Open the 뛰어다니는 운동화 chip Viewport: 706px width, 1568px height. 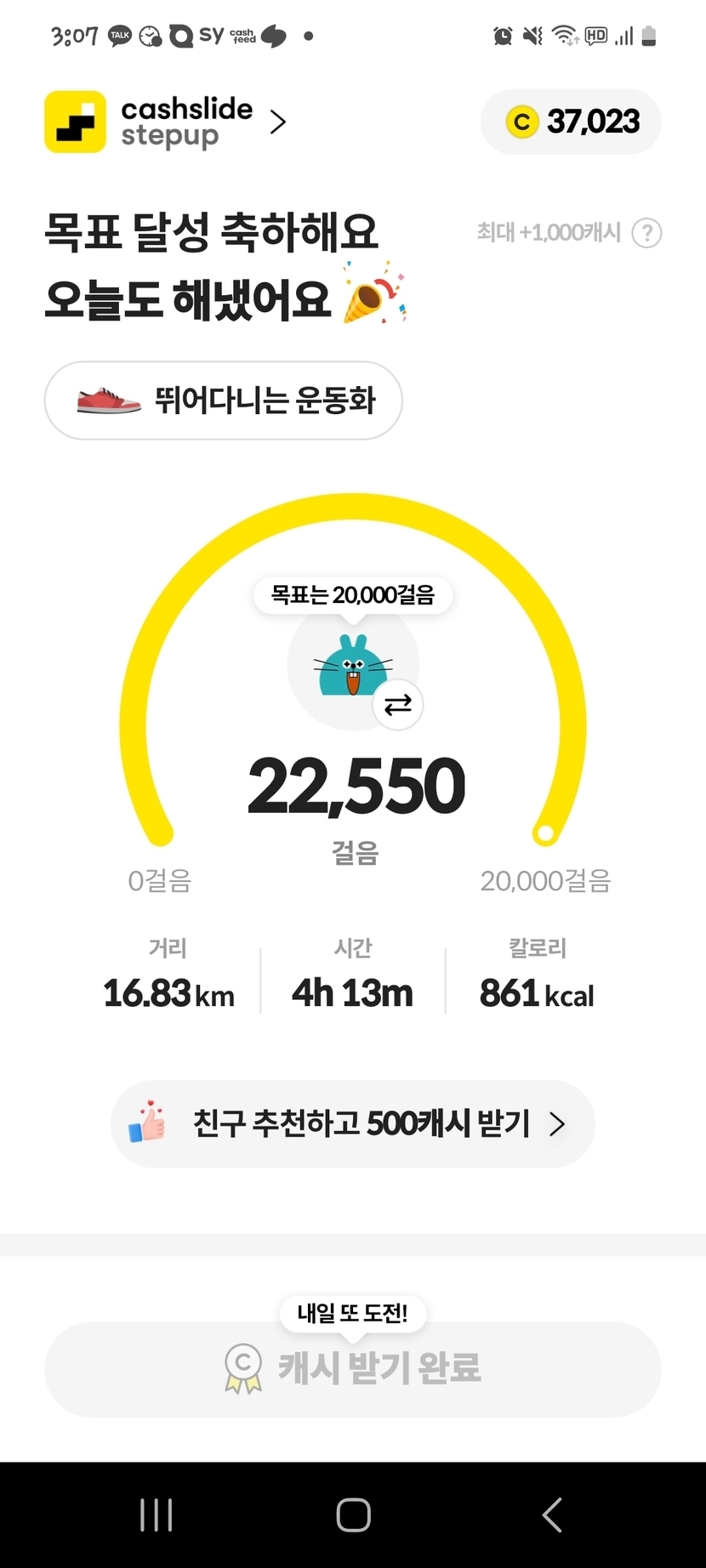tap(223, 401)
